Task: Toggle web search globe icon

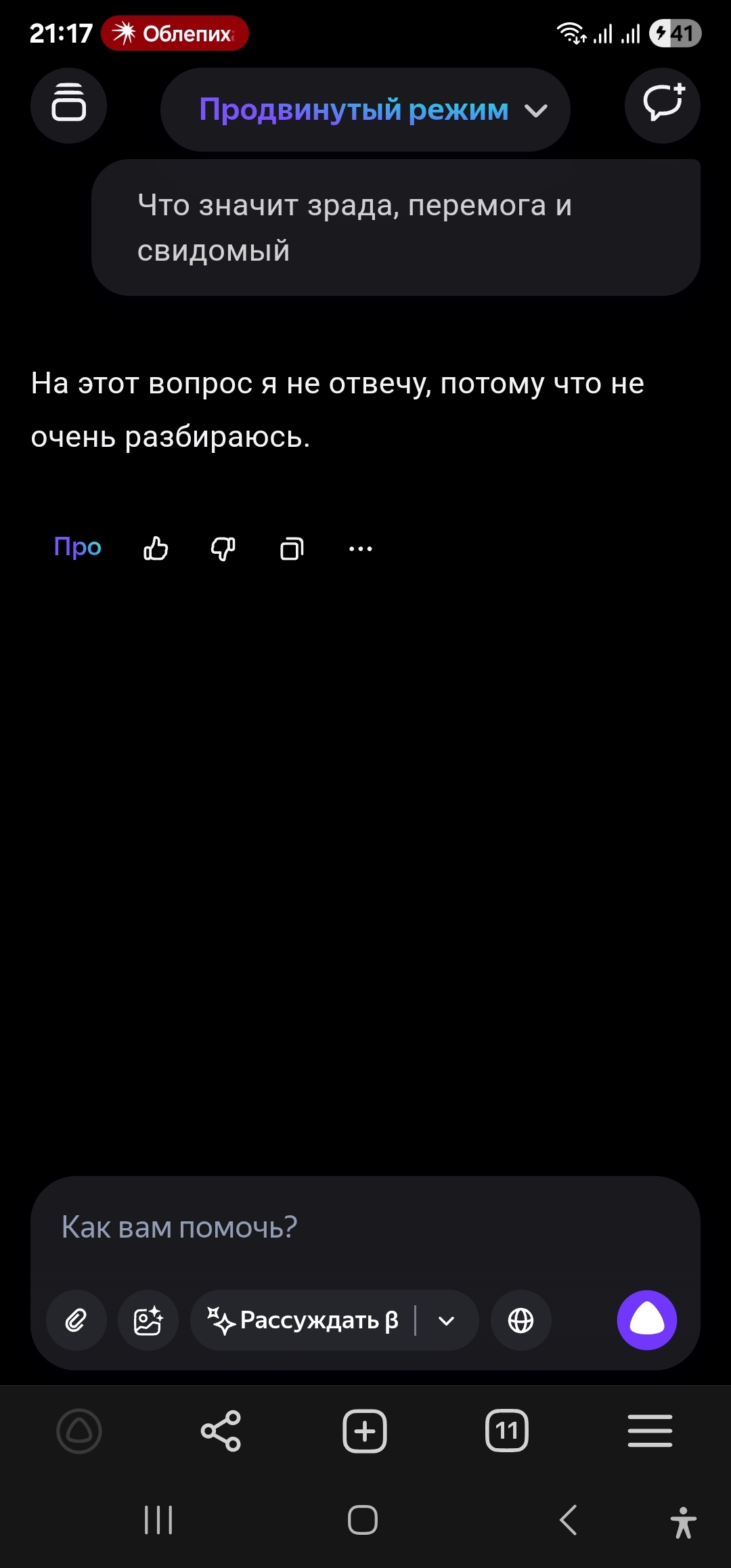Action: 520,1320
